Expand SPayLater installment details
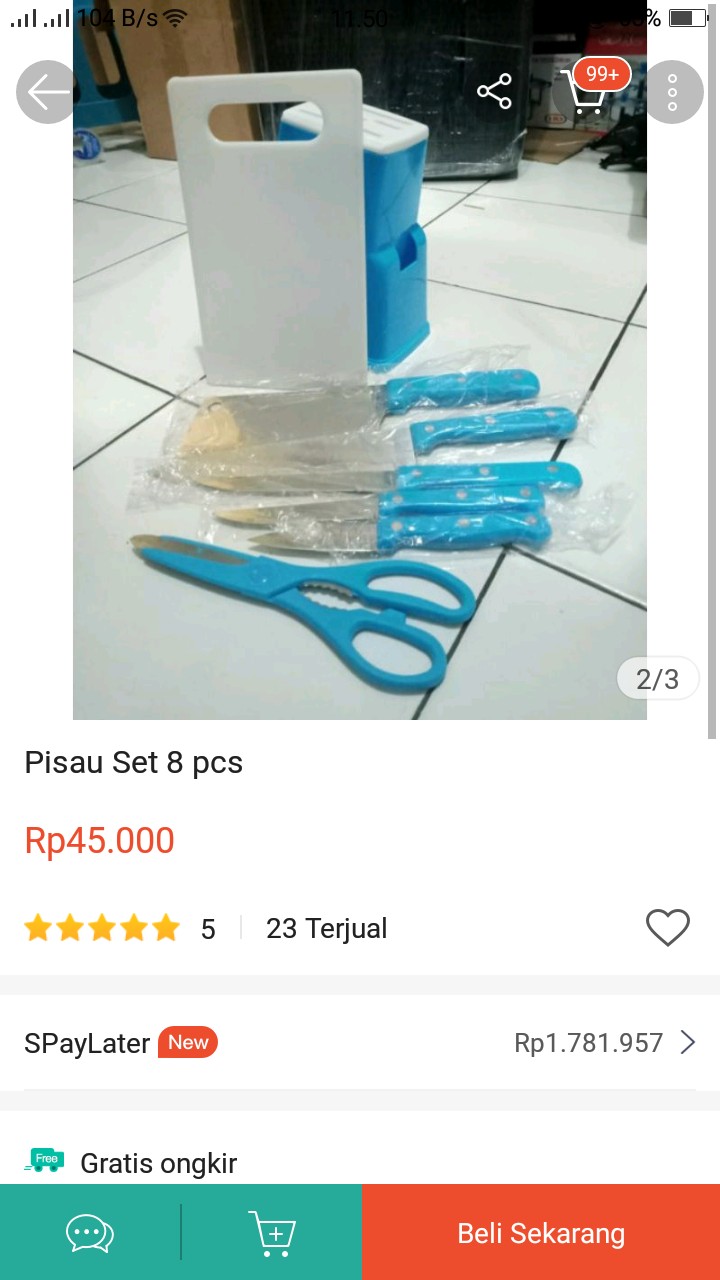This screenshot has width=720, height=1280. [688, 1043]
